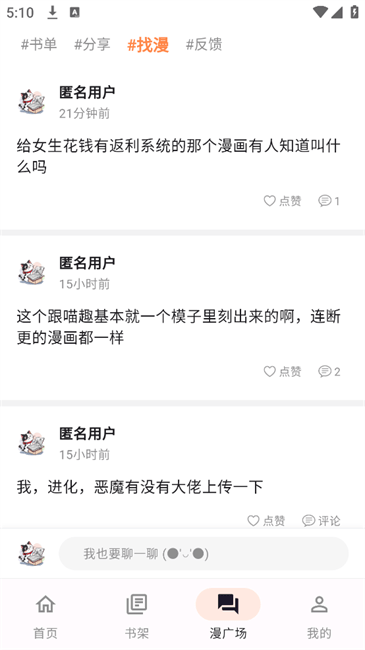The width and height of the screenshot is (365, 650).
Task: Open the #反馈 topic tab
Action: pos(204,44)
